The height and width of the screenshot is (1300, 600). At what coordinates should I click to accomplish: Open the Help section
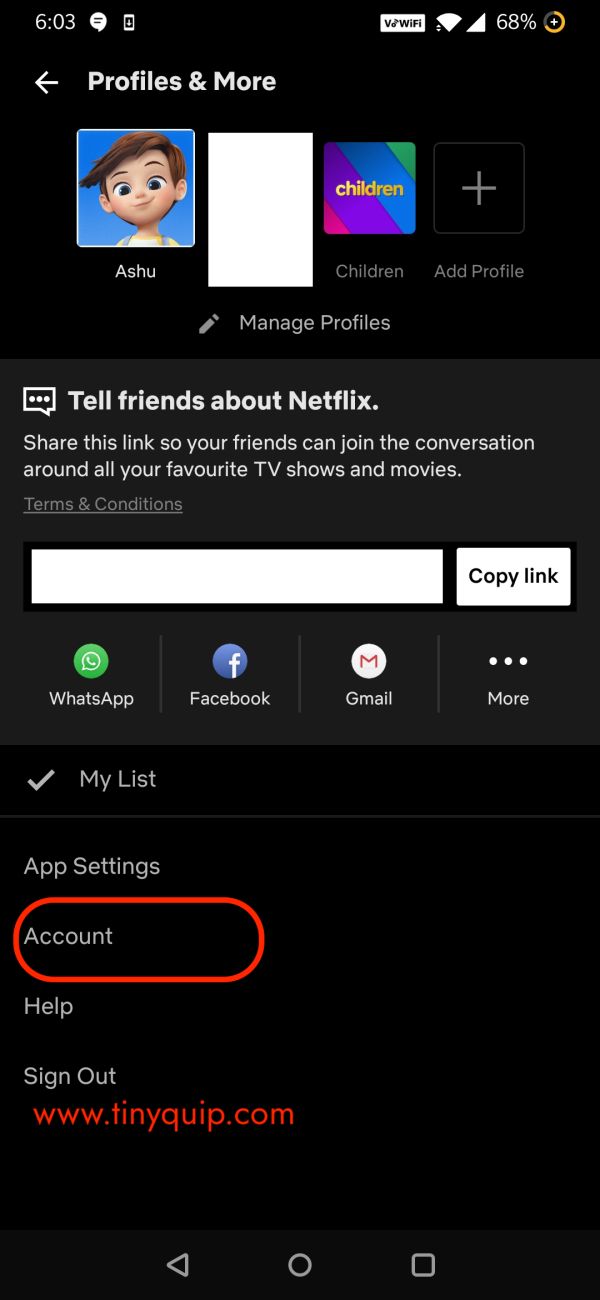point(48,1006)
